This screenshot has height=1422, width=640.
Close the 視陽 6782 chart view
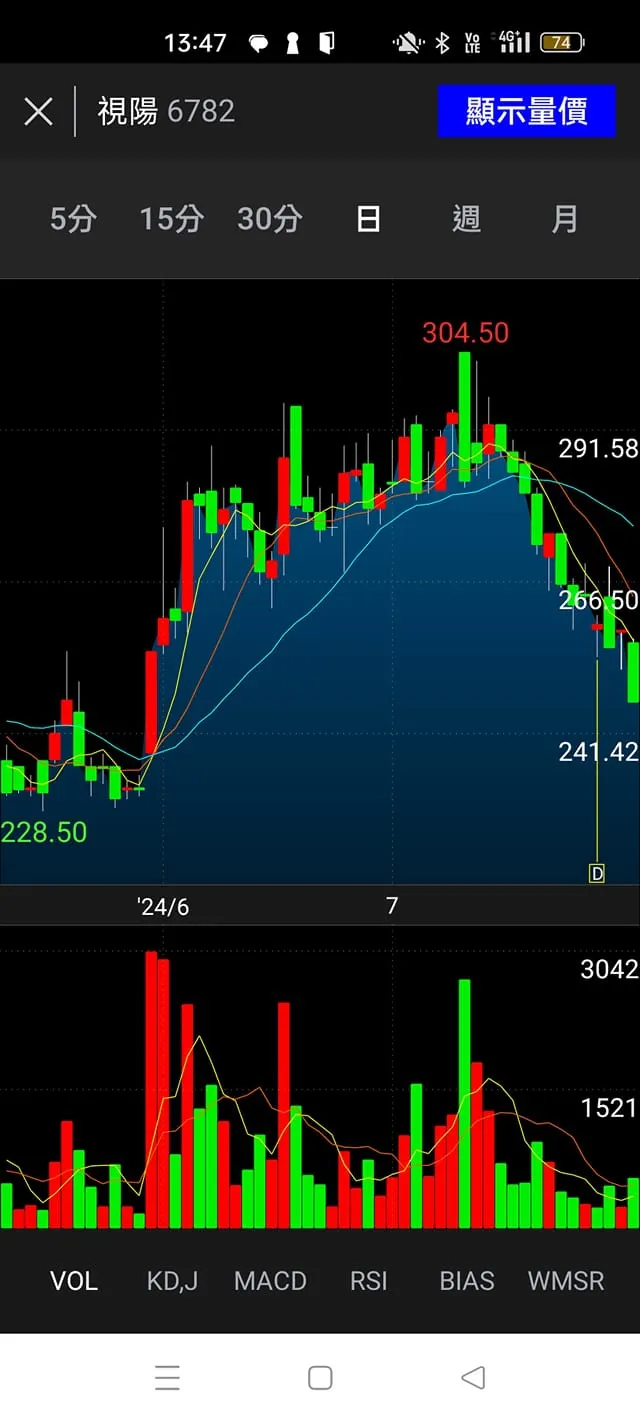pos(38,111)
